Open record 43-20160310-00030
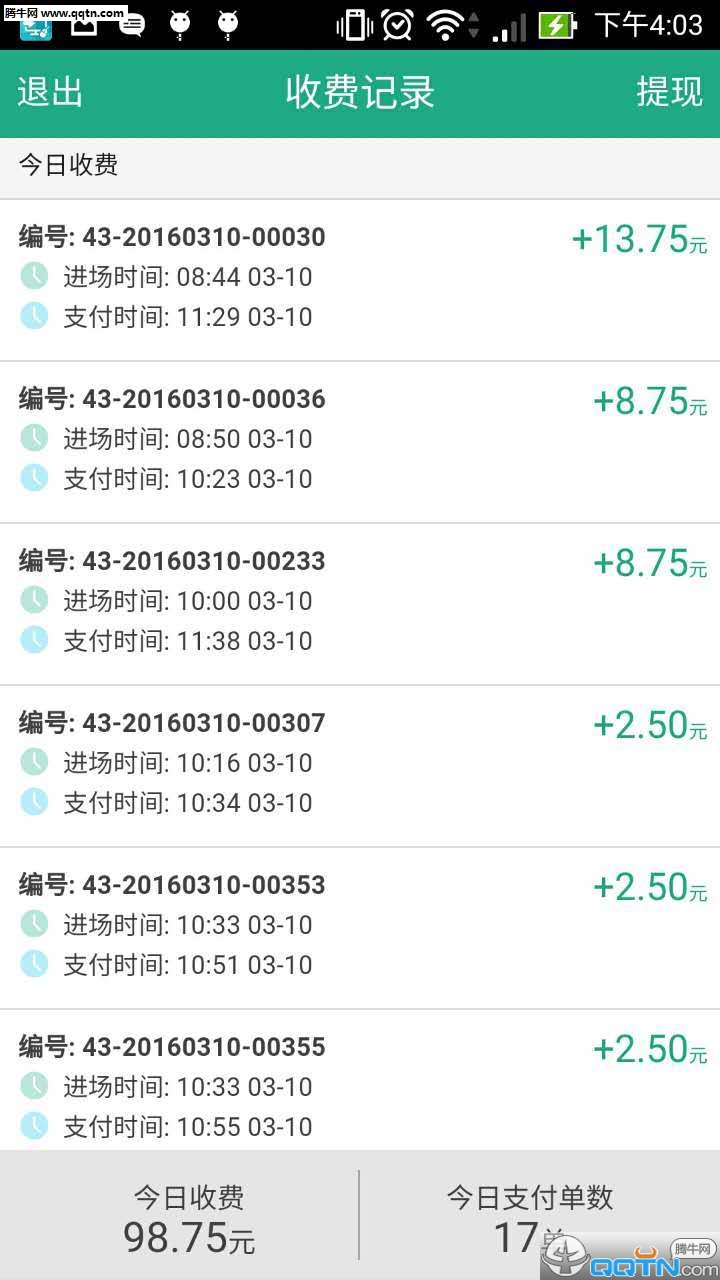 tap(360, 278)
